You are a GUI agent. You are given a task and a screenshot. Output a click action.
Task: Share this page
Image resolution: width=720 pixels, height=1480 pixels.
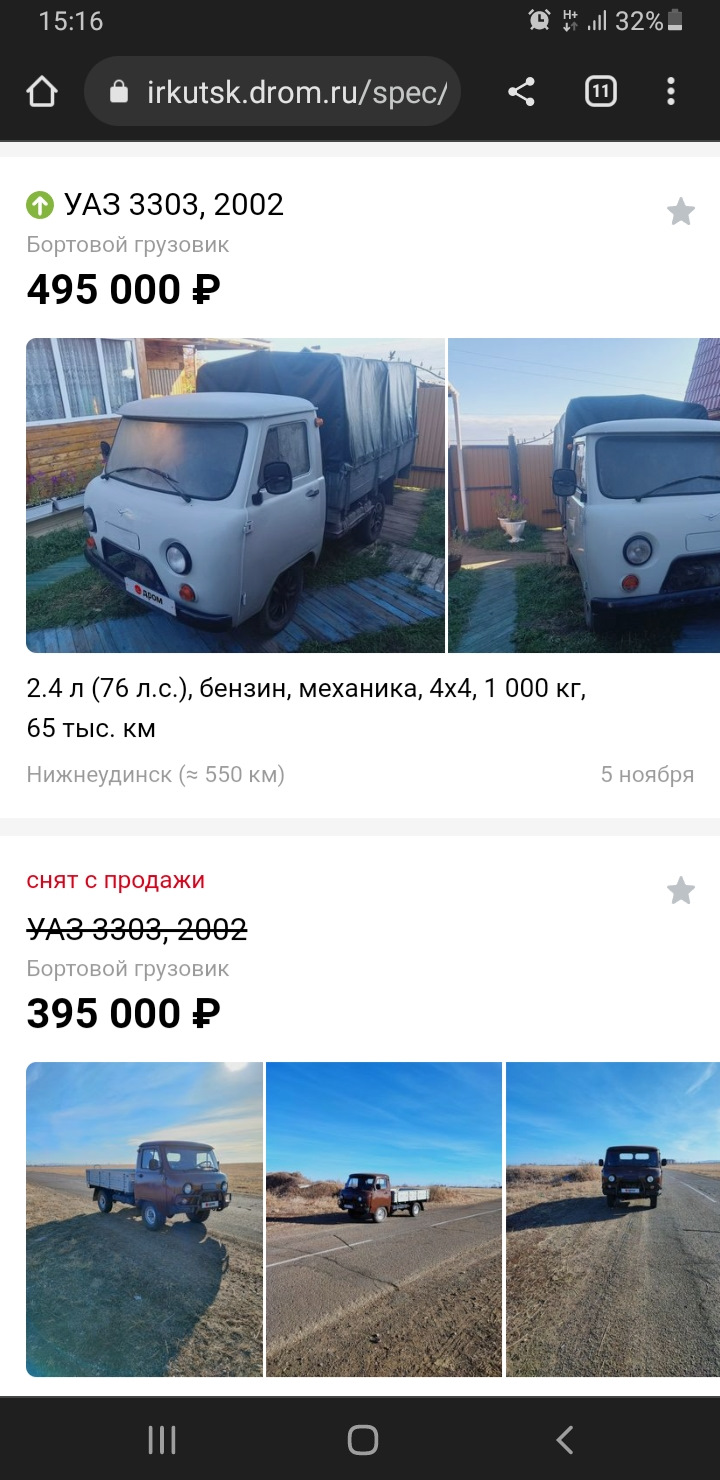(521, 93)
